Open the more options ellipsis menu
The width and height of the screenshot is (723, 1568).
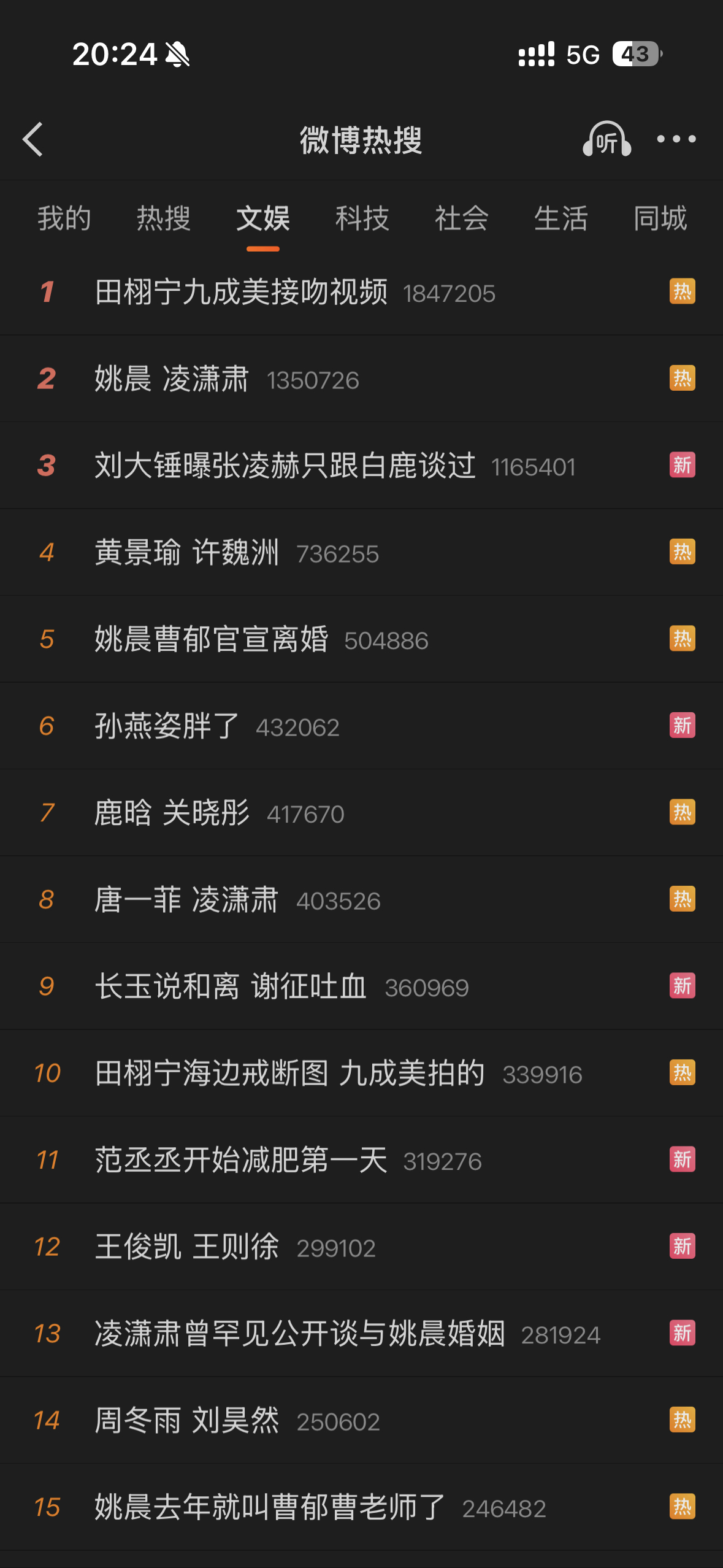[x=677, y=139]
